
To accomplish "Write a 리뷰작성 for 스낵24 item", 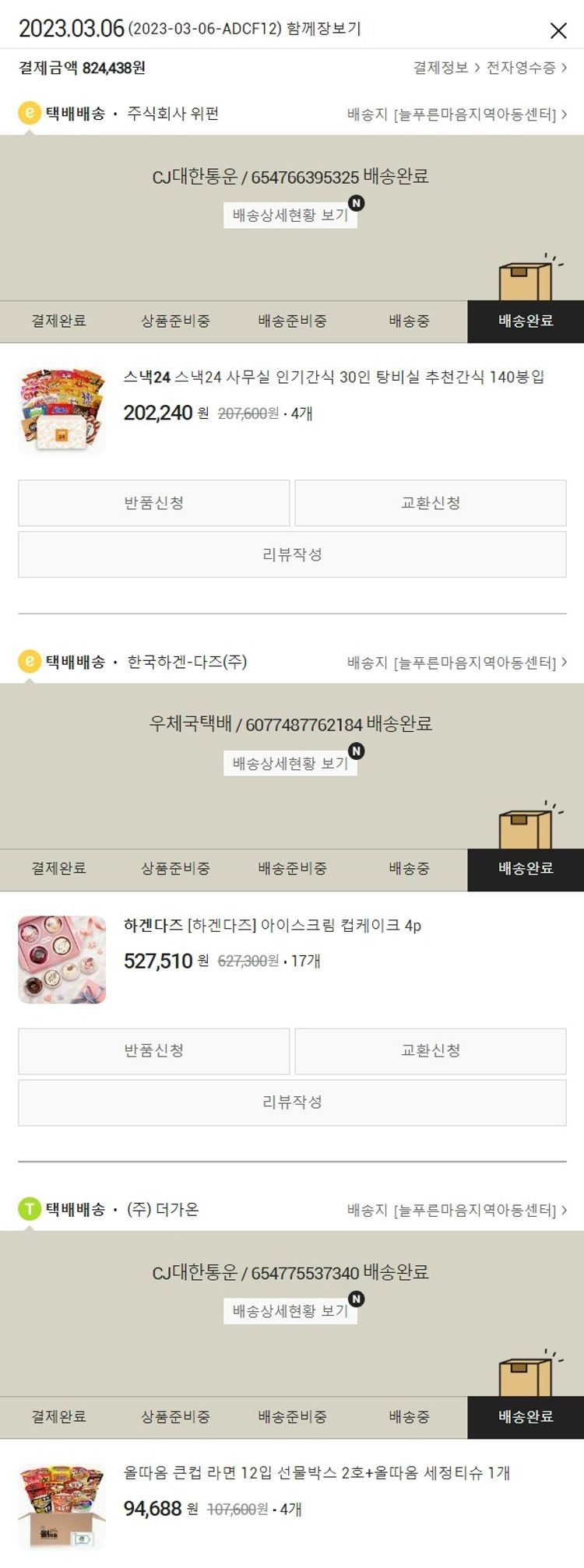I will (292, 554).
